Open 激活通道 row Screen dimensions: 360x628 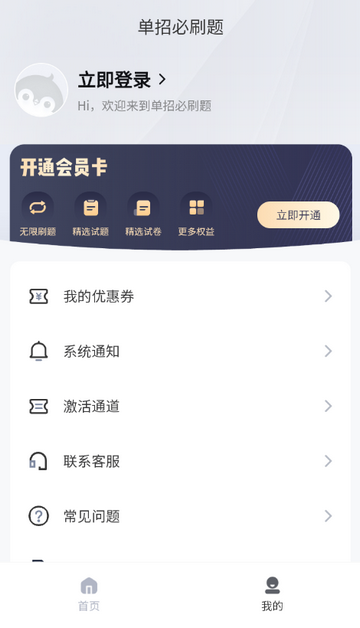click(x=180, y=406)
